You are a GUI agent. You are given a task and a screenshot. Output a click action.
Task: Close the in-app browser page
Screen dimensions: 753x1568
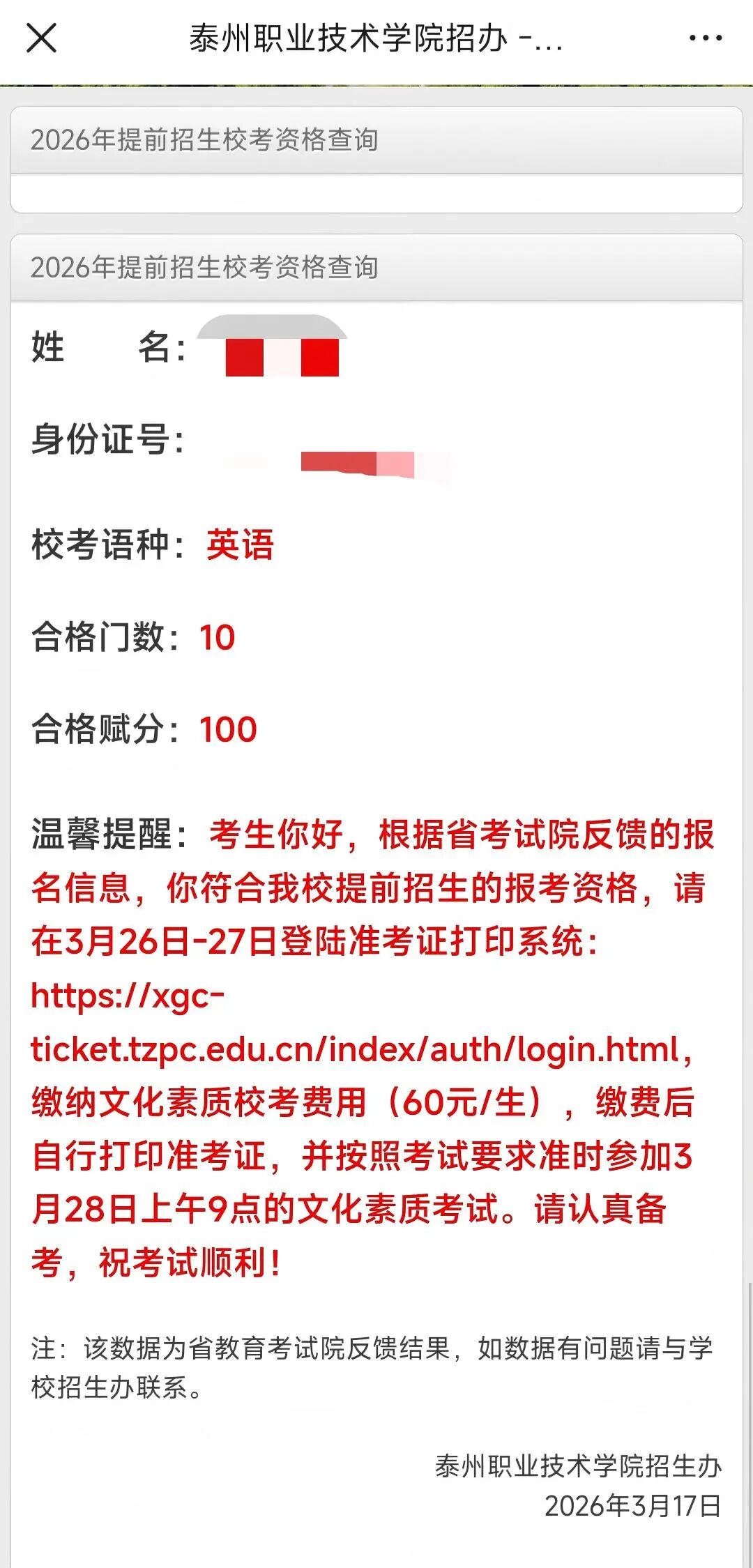click(41, 38)
